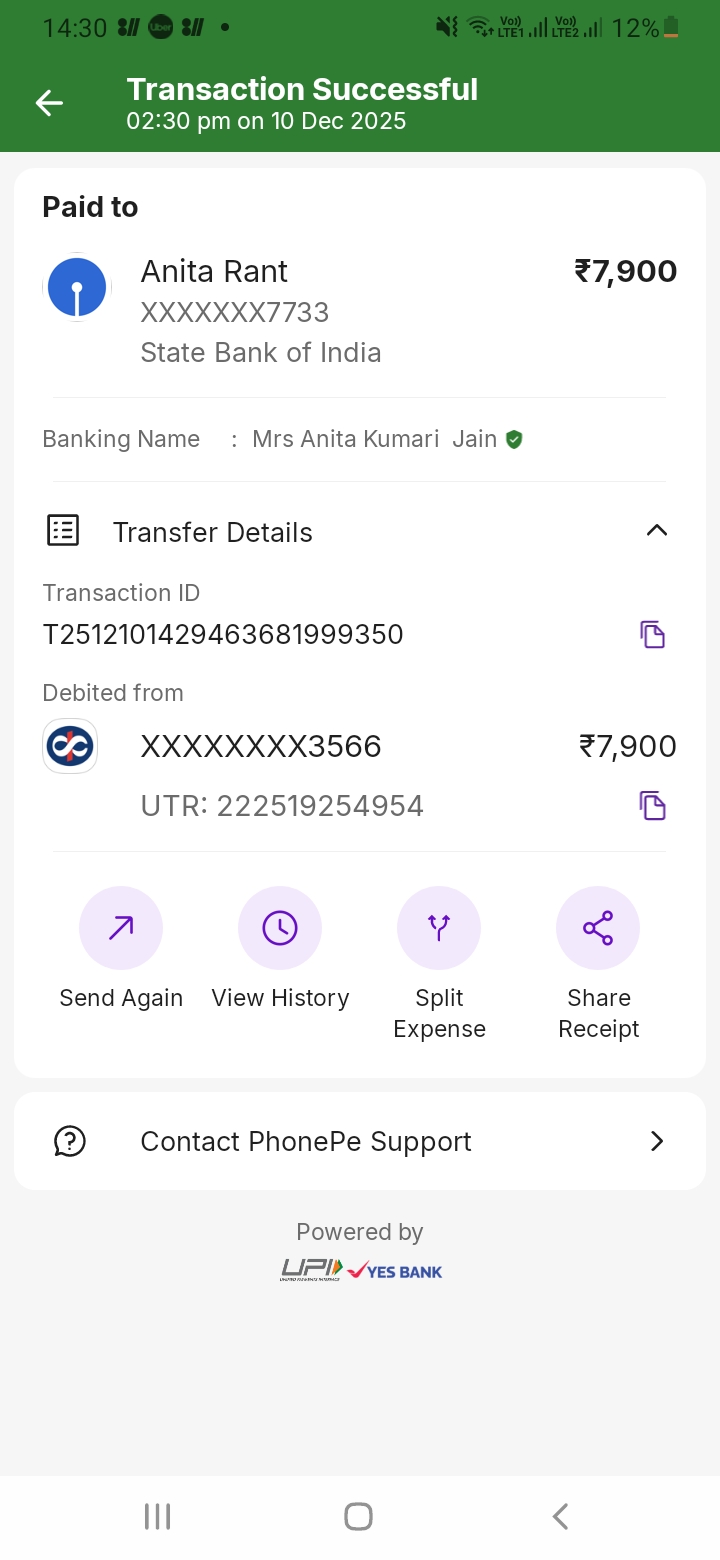Go back using the top-left arrow
This screenshot has height=1560, width=720.
(49, 103)
